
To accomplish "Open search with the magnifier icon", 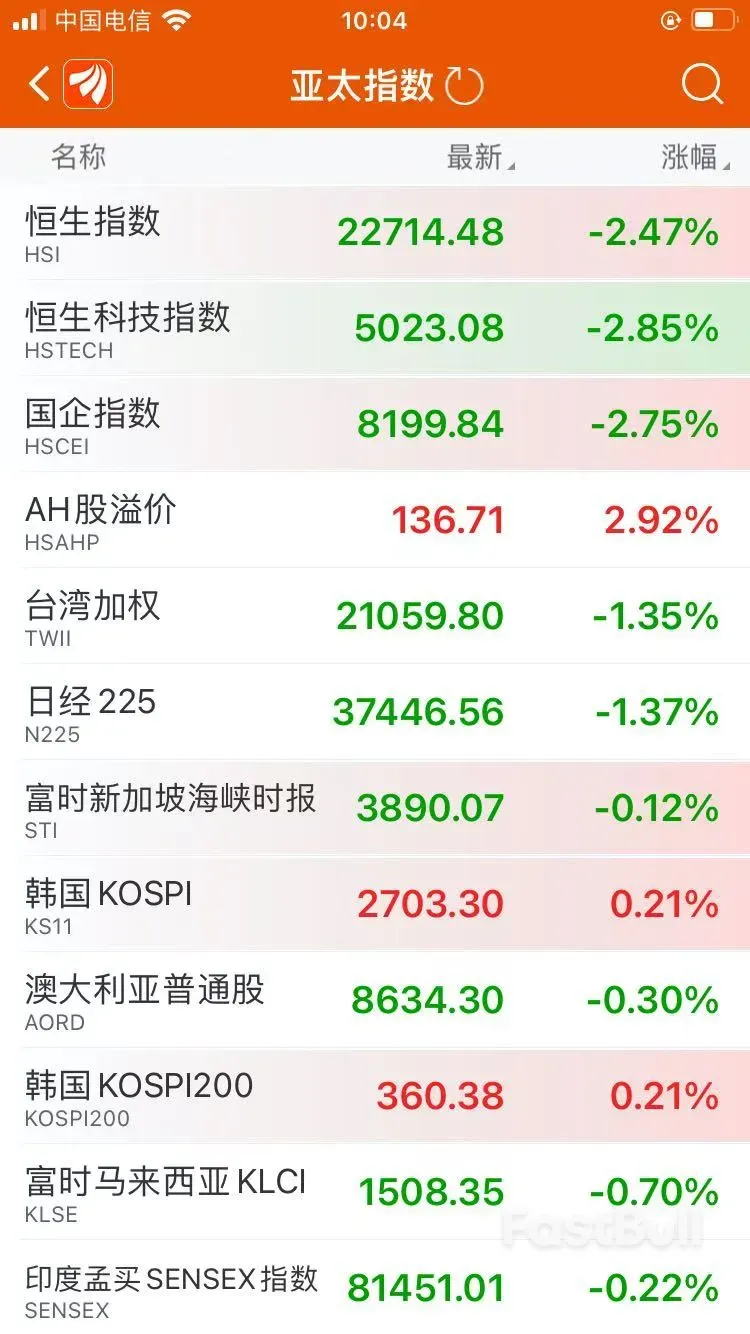I will (703, 85).
